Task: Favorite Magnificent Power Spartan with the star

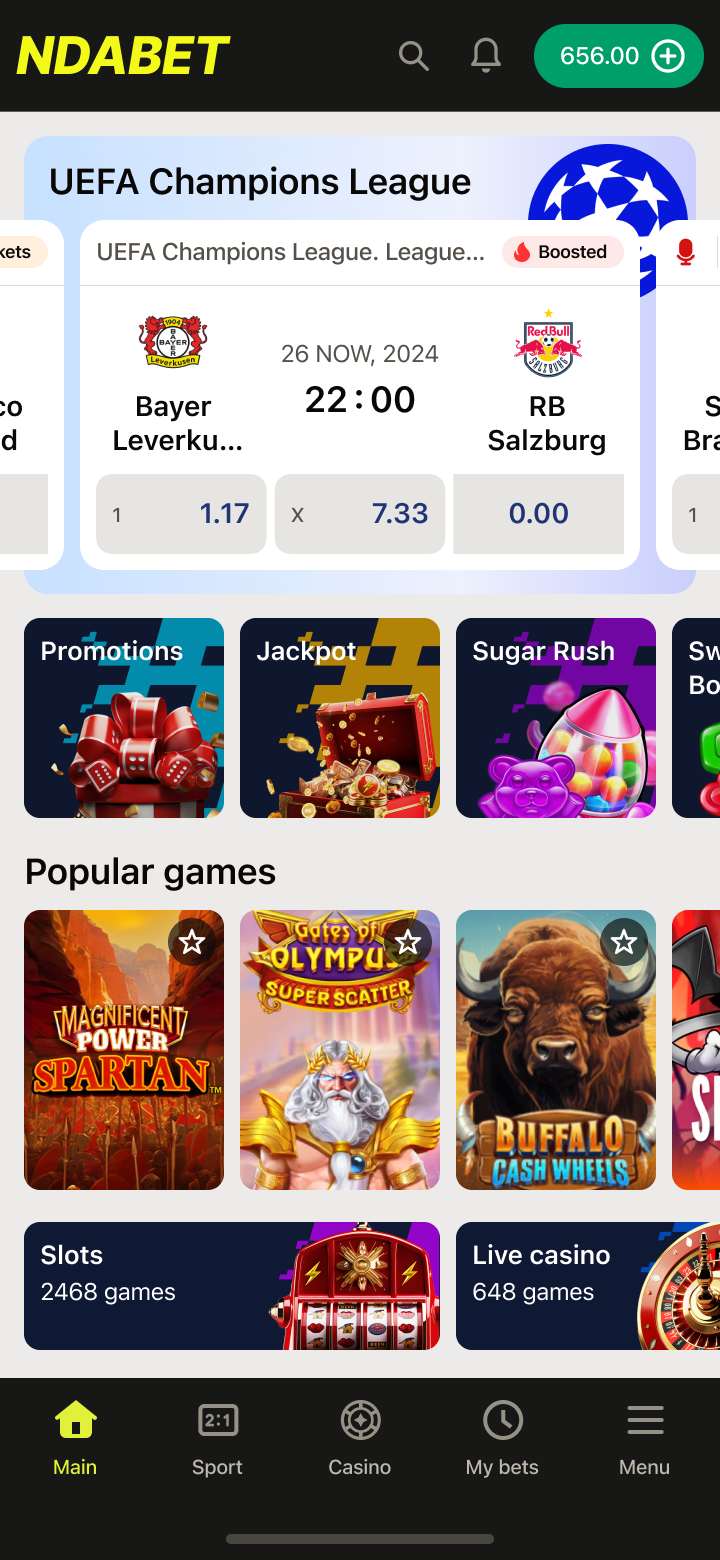Action: [x=192, y=942]
